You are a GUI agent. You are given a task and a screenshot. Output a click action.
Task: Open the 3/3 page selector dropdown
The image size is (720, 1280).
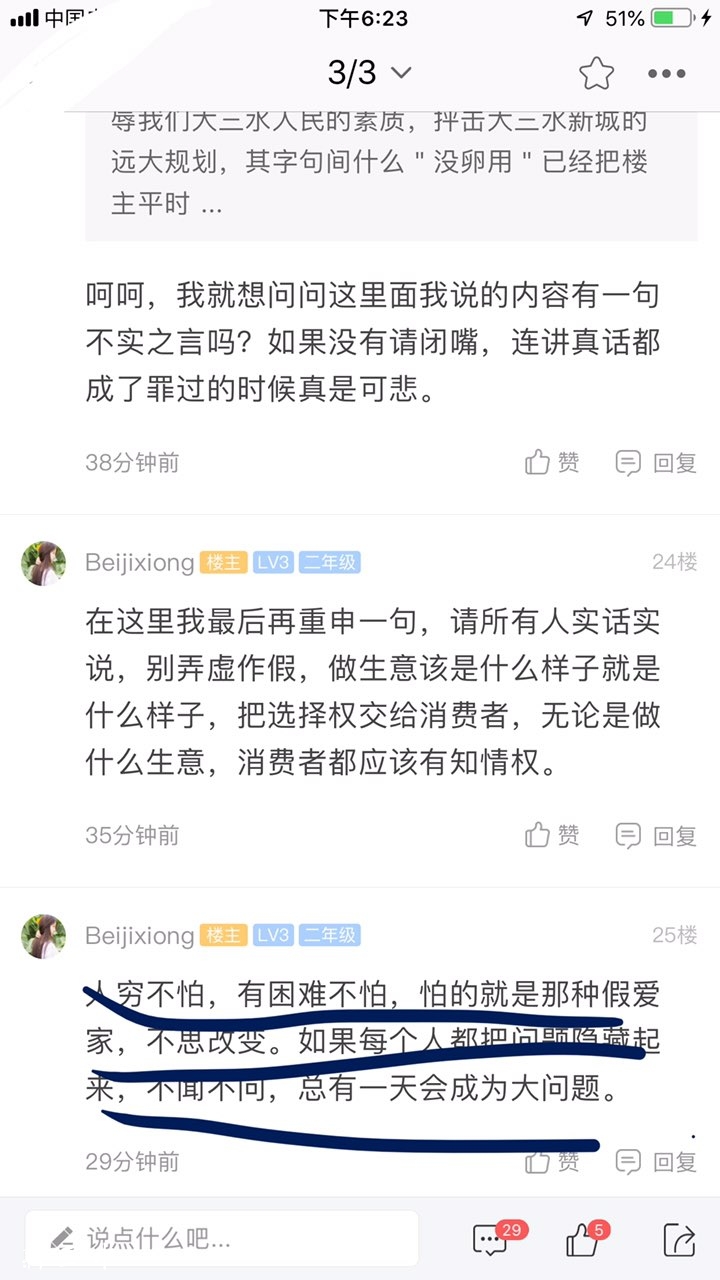[x=369, y=72]
